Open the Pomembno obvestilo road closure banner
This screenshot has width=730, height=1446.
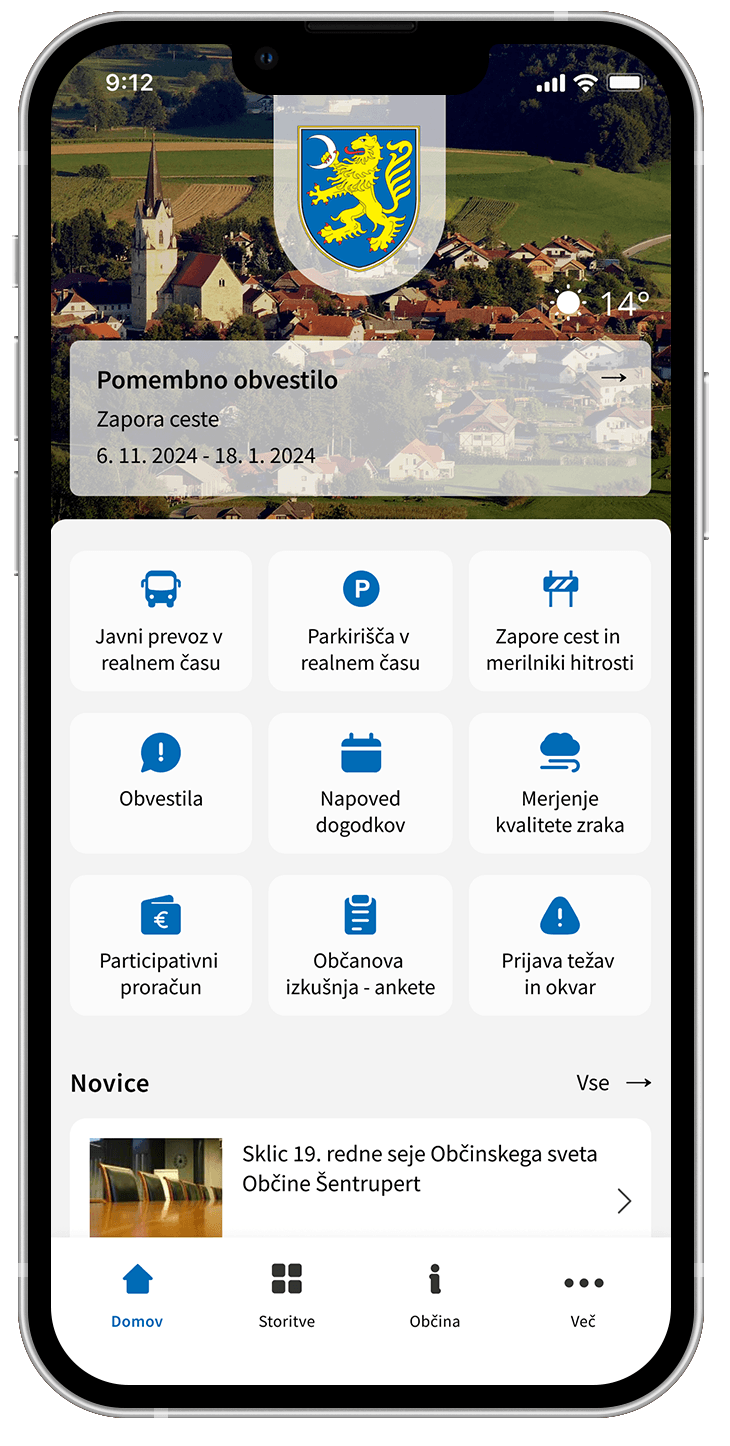(x=360, y=418)
